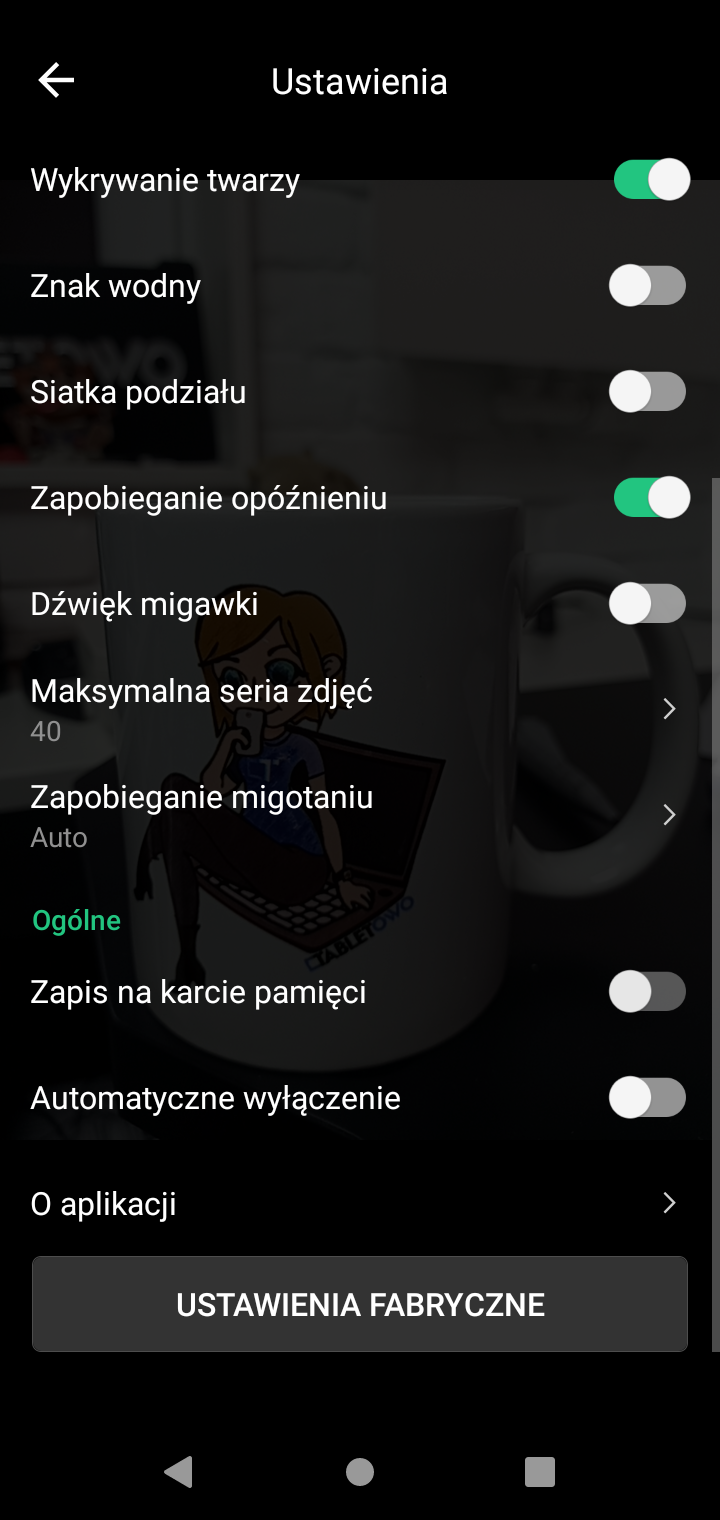
Task: Turn on Siatka podziału
Action: click(x=648, y=392)
